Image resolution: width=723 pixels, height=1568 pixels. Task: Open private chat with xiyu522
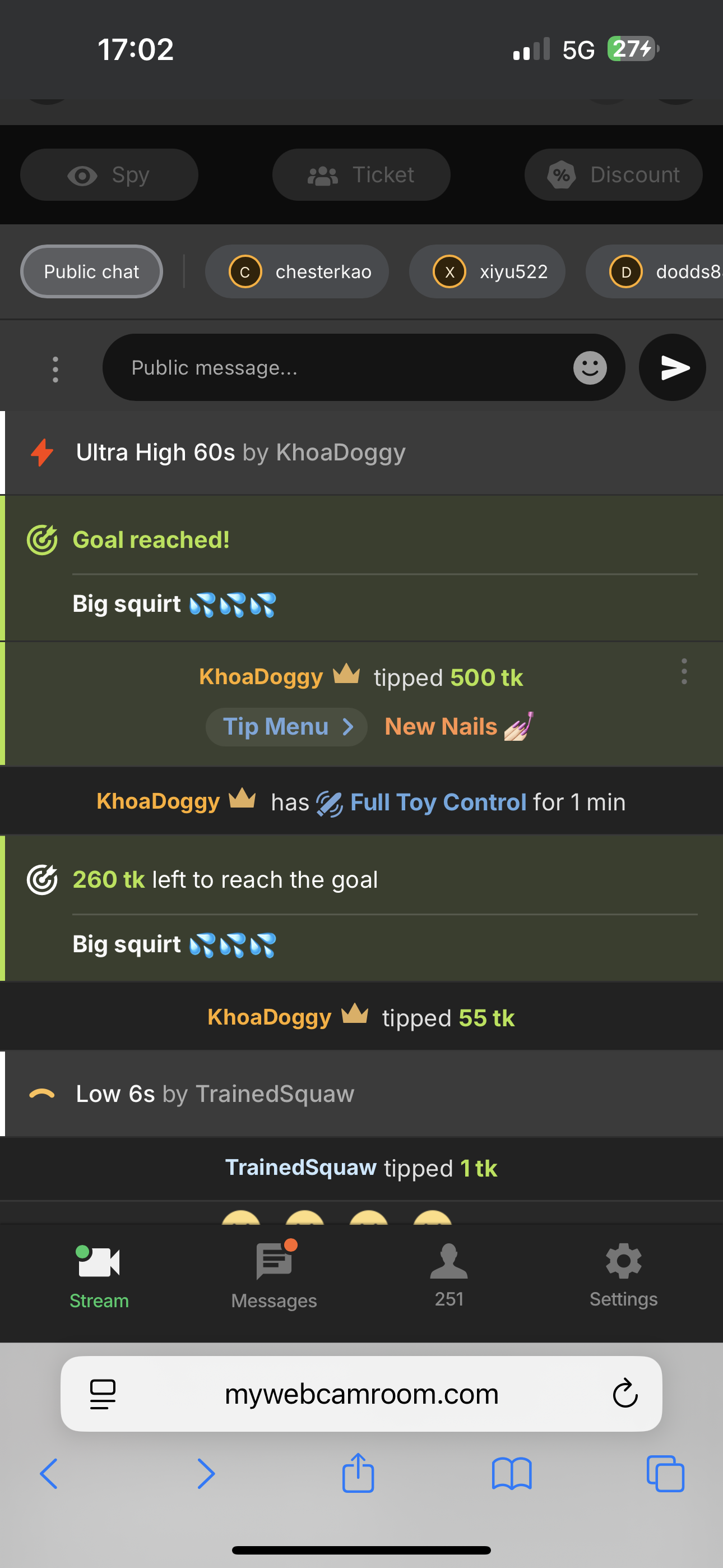(x=487, y=271)
